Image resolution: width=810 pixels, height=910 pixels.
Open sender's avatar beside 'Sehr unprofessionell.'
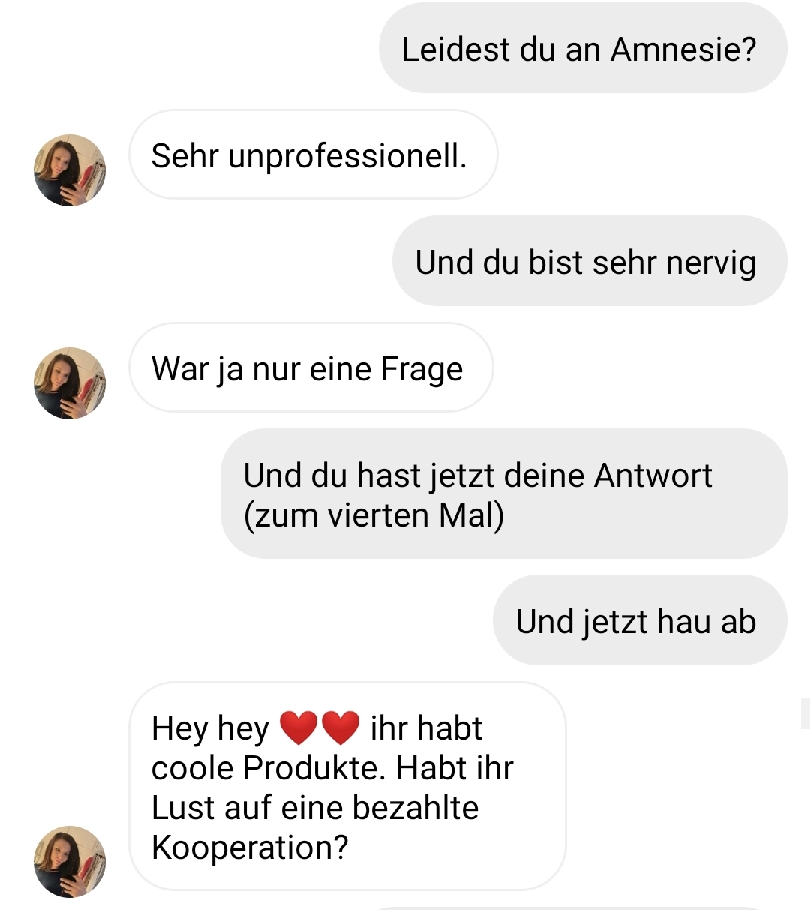click(70, 170)
